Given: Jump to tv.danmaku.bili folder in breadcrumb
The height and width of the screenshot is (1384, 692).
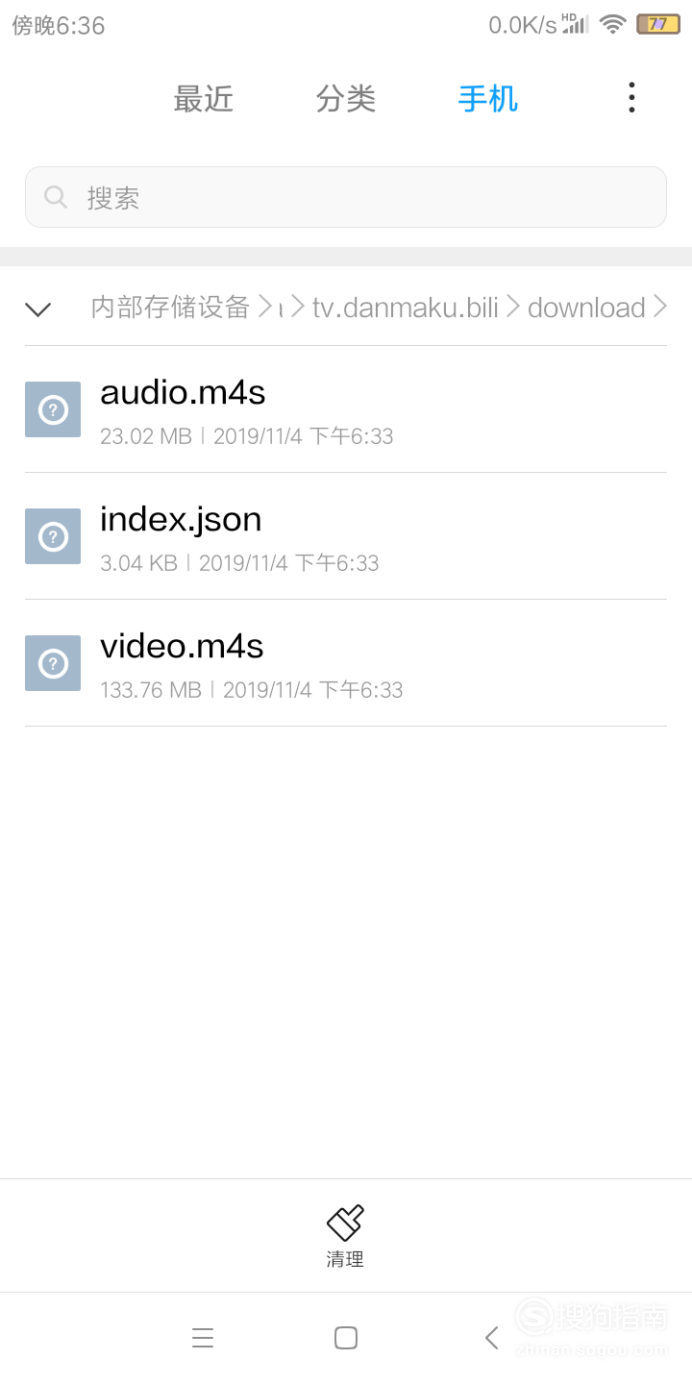Looking at the screenshot, I should point(405,307).
